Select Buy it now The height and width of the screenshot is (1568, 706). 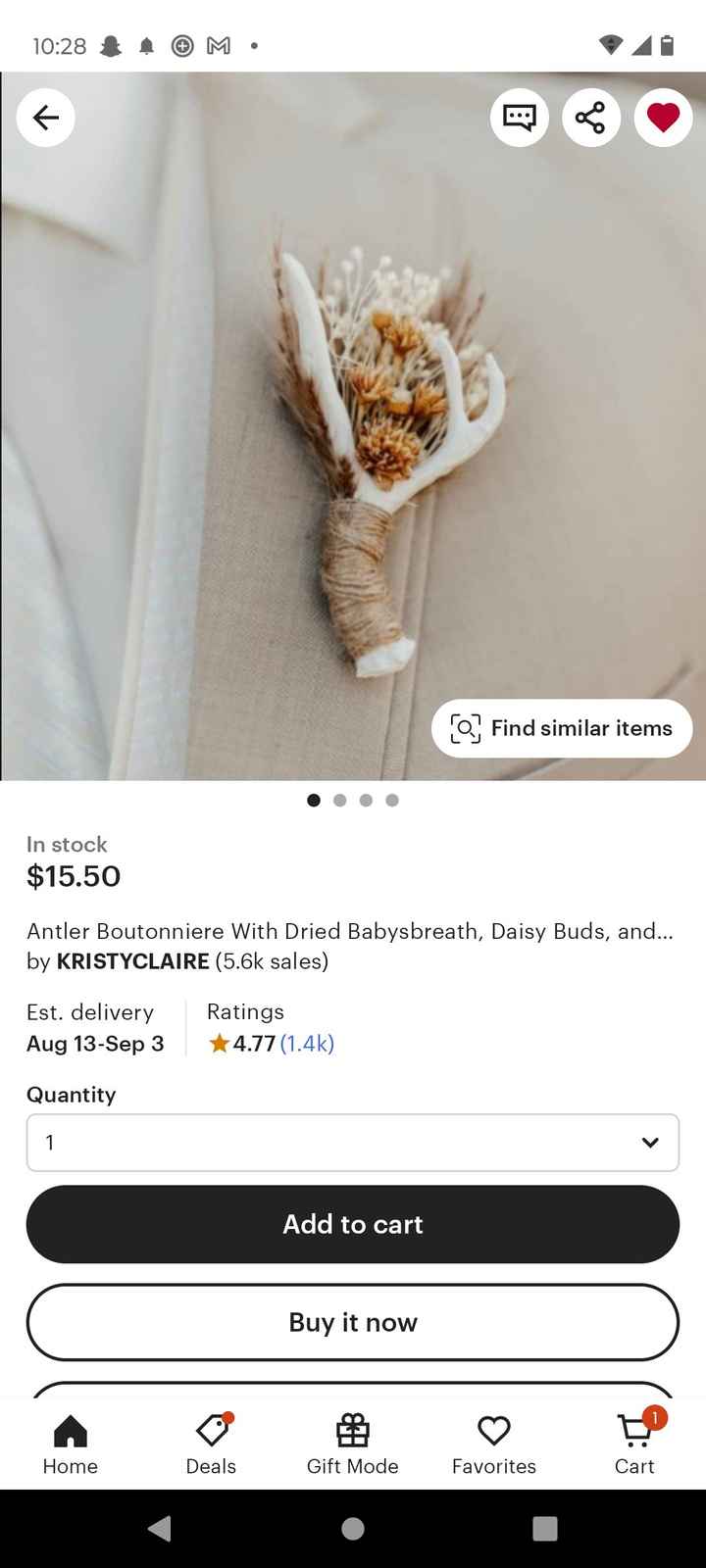(x=353, y=1322)
